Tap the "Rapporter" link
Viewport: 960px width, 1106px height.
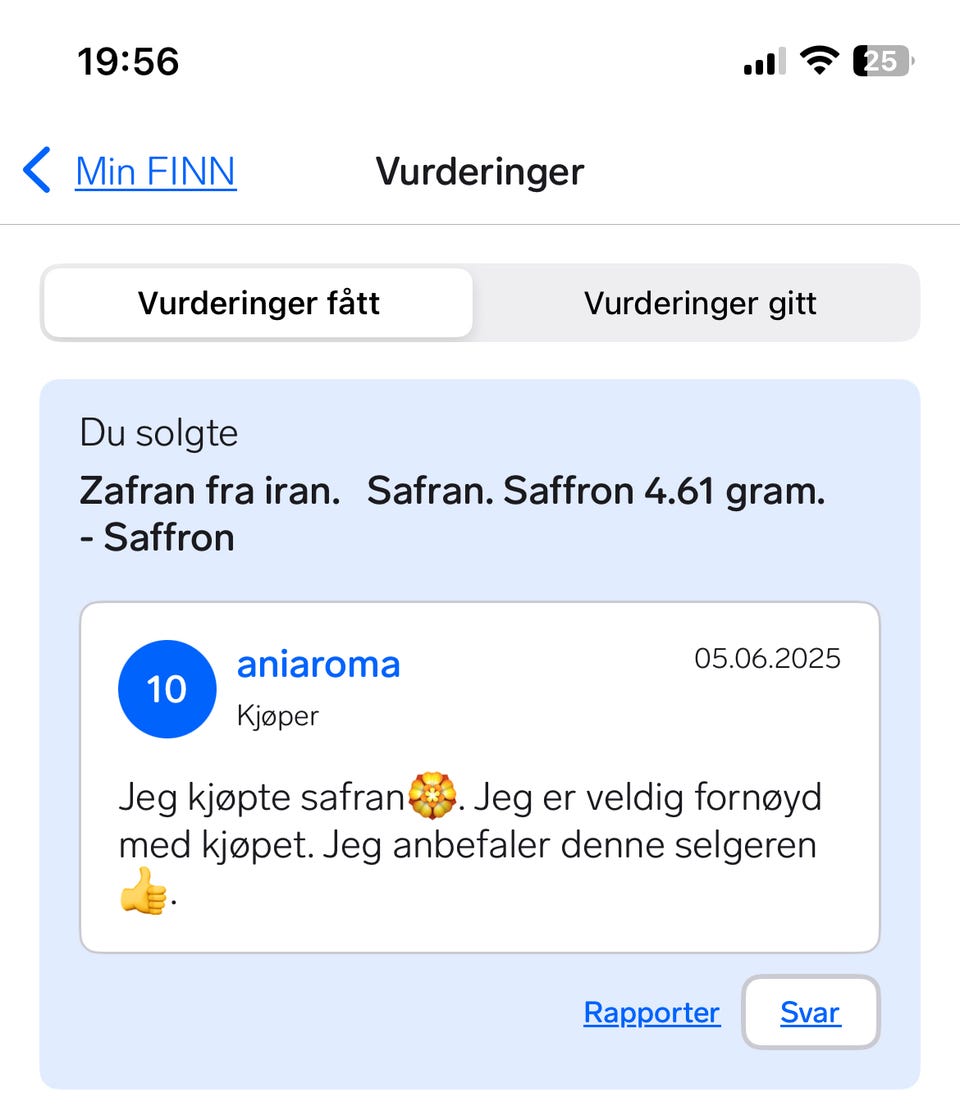click(651, 1012)
